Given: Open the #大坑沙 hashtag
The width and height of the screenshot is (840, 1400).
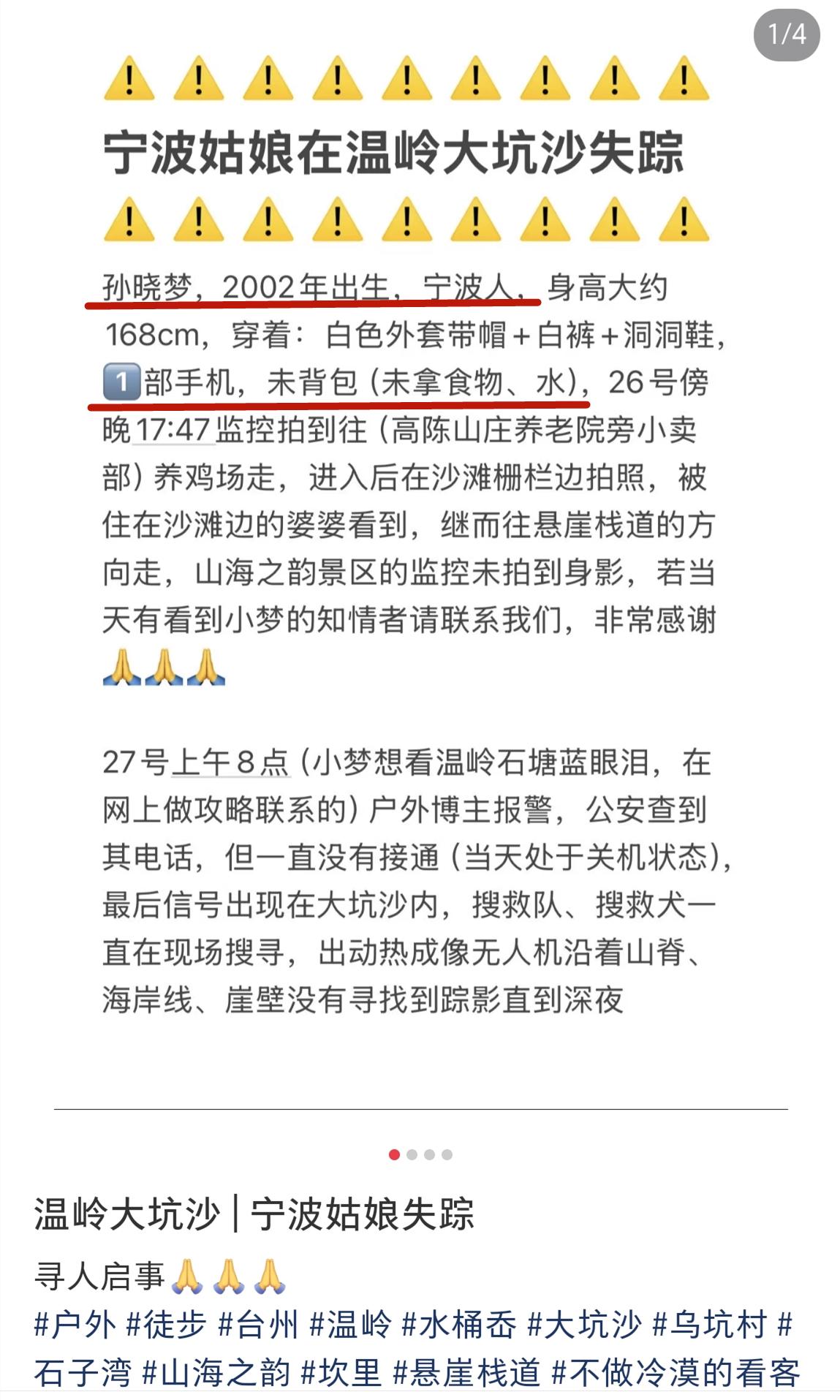Looking at the screenshot, I should pyautogui.click(x=584, y=1325).
